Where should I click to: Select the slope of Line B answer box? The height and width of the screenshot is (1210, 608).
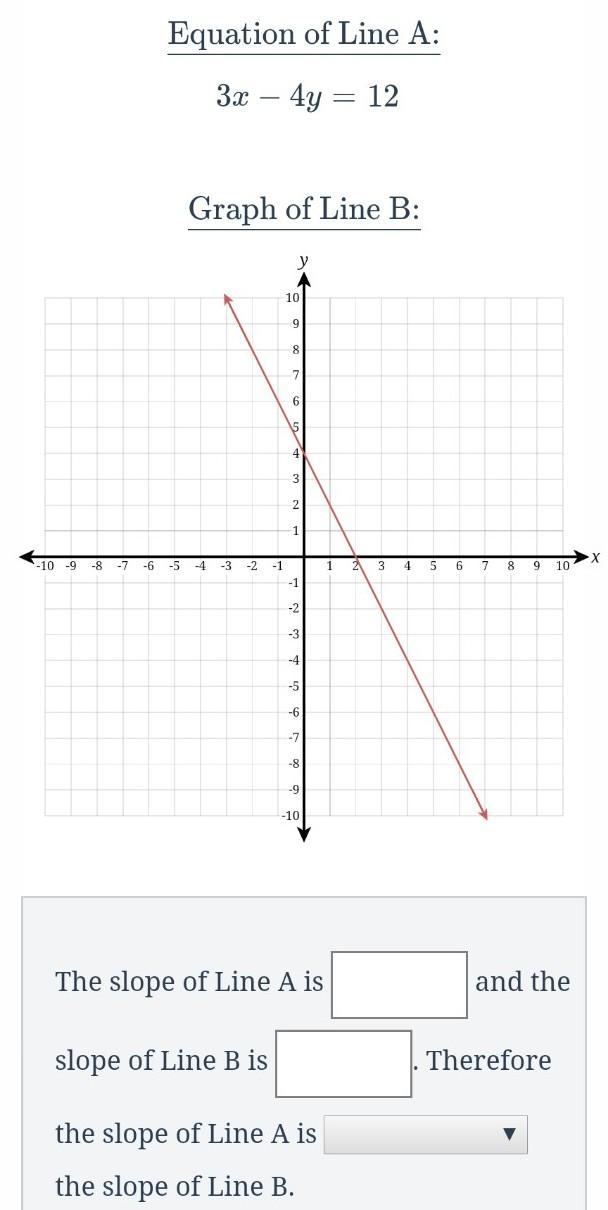[343, 1063]
